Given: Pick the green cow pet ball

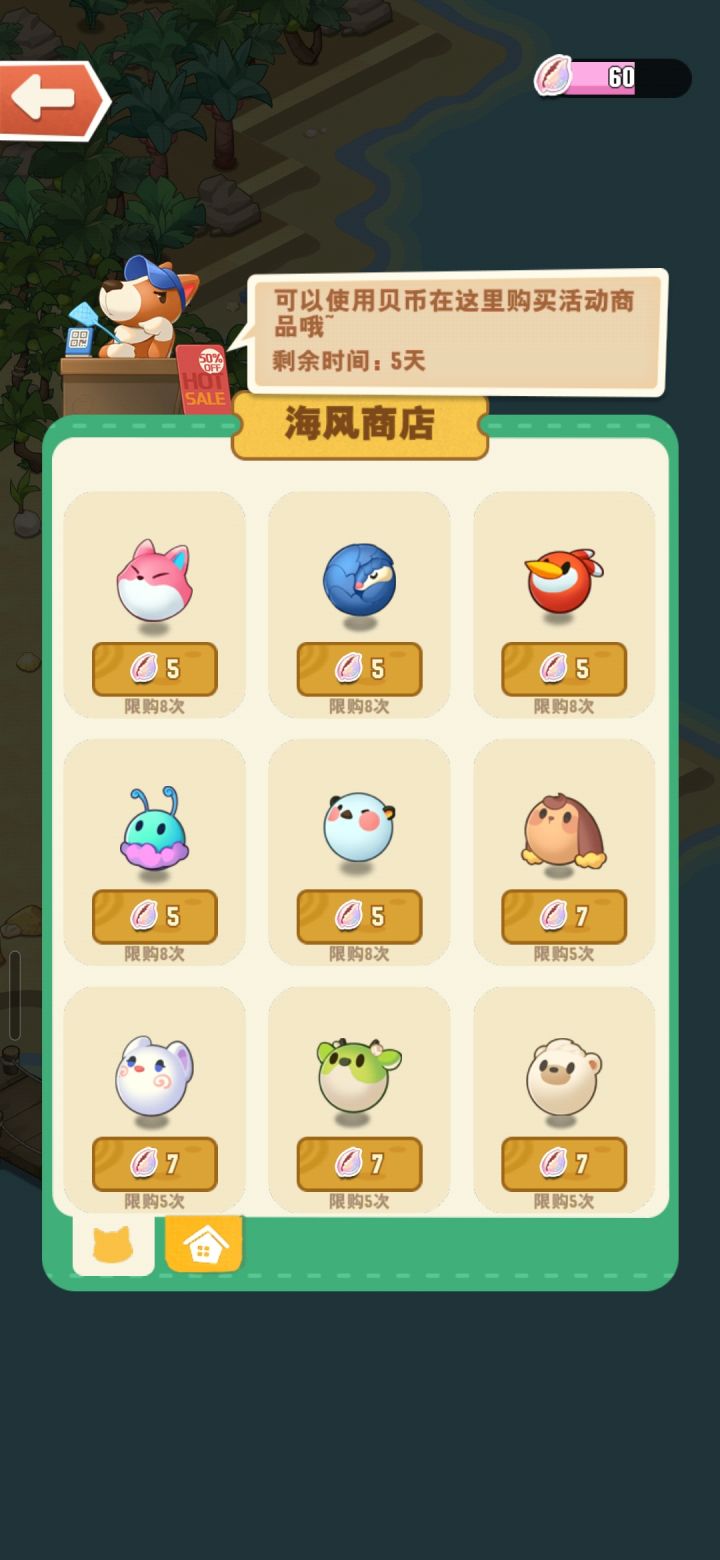Looking at the screenshot, I should 360,1075.
